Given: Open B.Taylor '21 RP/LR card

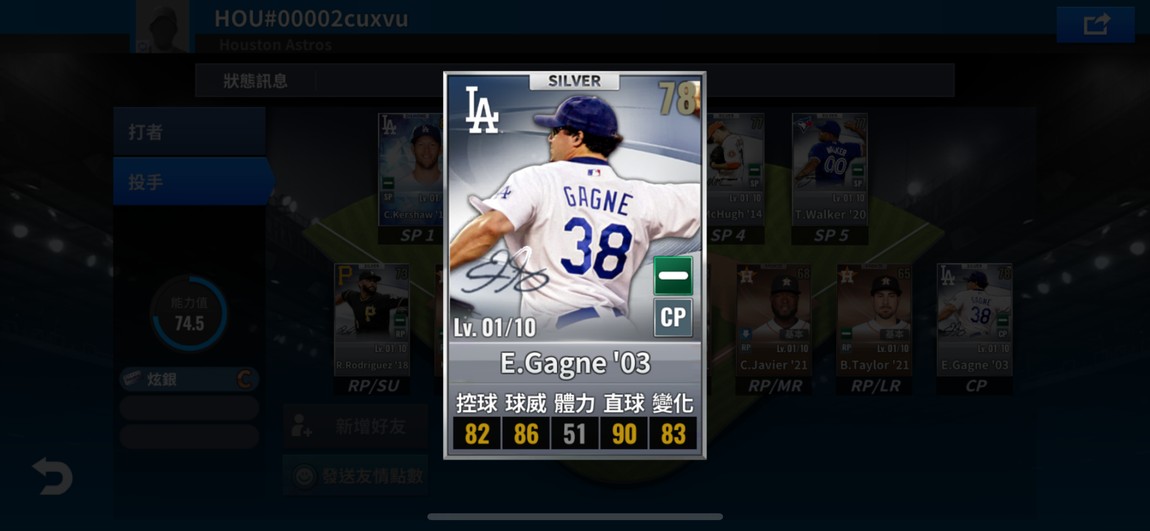Looking at the screenshot, I should [x=874, y=320].
